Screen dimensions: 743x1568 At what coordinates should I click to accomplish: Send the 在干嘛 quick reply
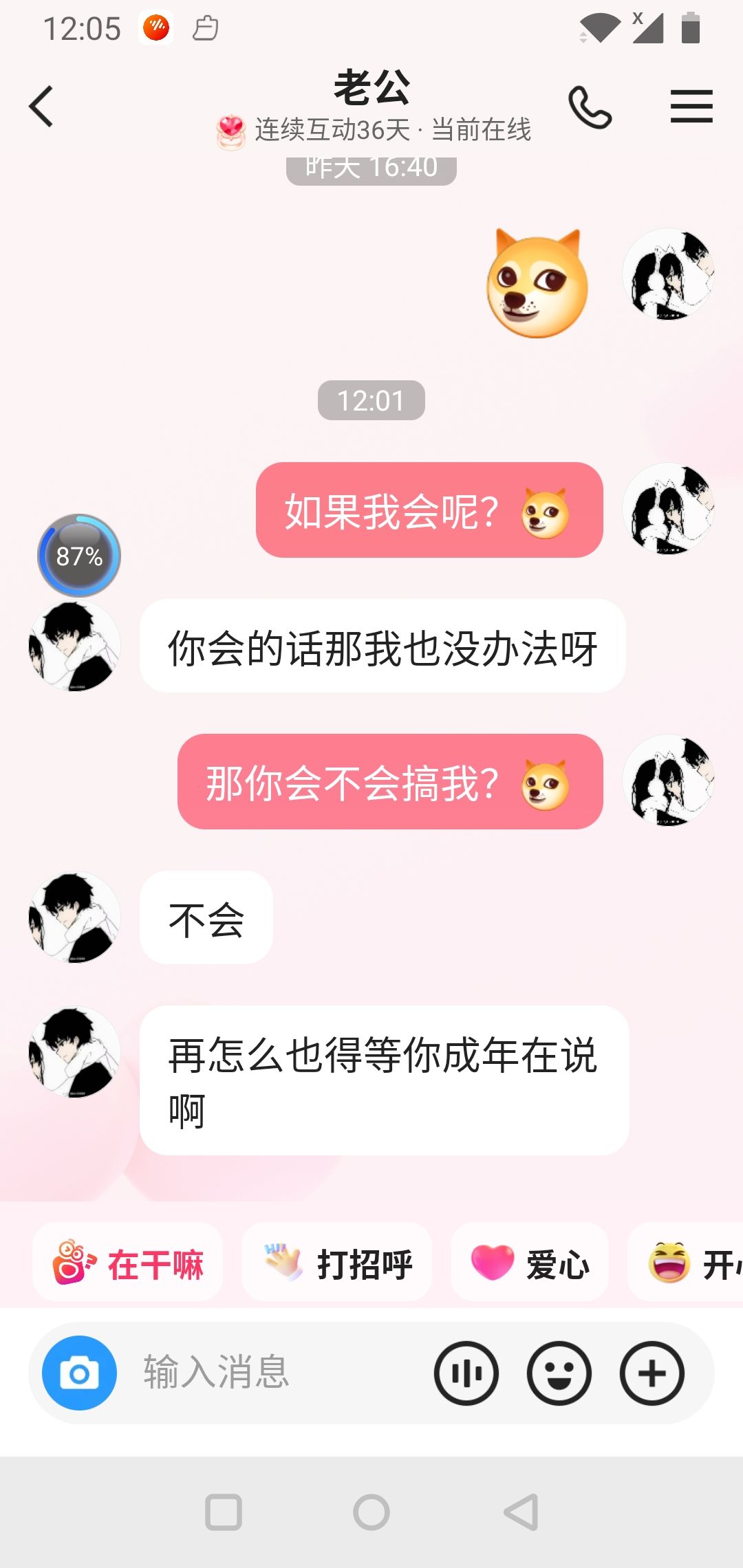point(128,1262)
